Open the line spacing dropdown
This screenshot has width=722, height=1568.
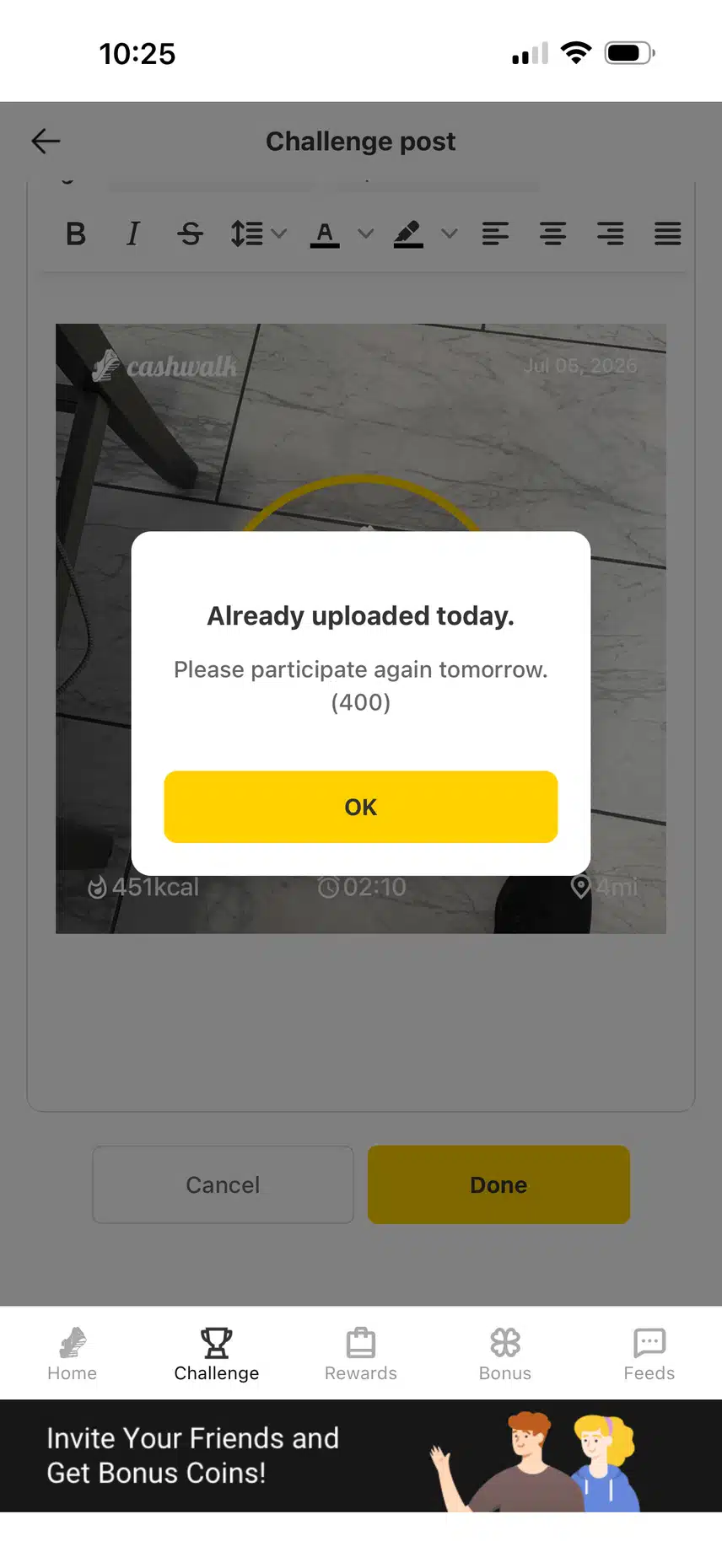point(258,234)
